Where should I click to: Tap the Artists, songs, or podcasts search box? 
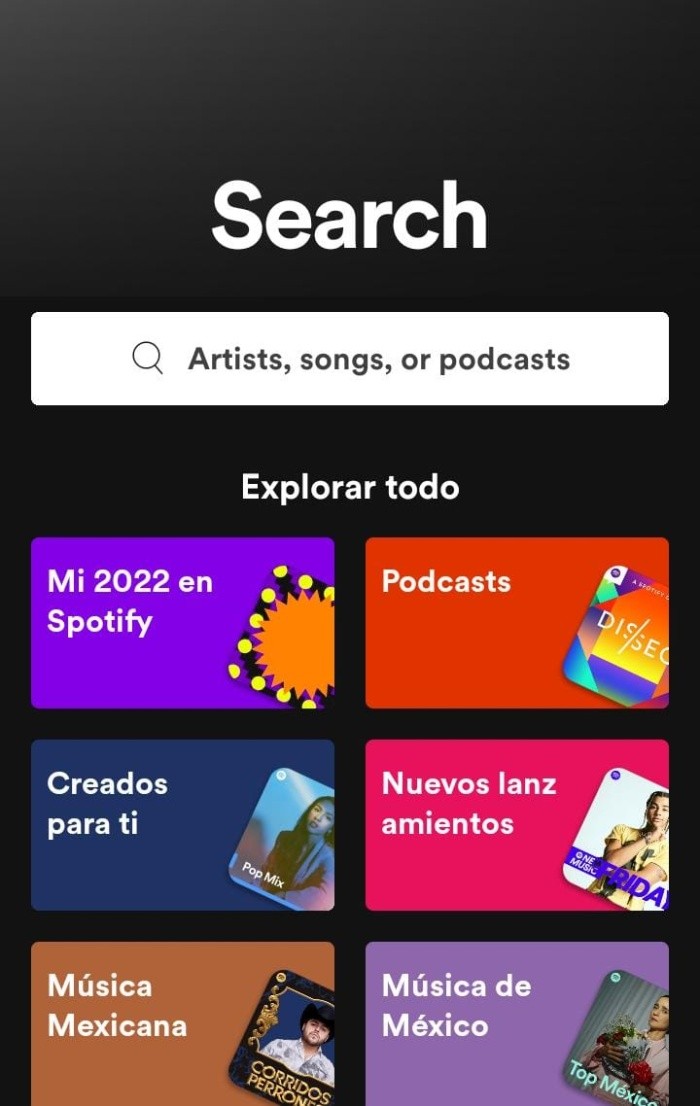click(x=350, y=359)
